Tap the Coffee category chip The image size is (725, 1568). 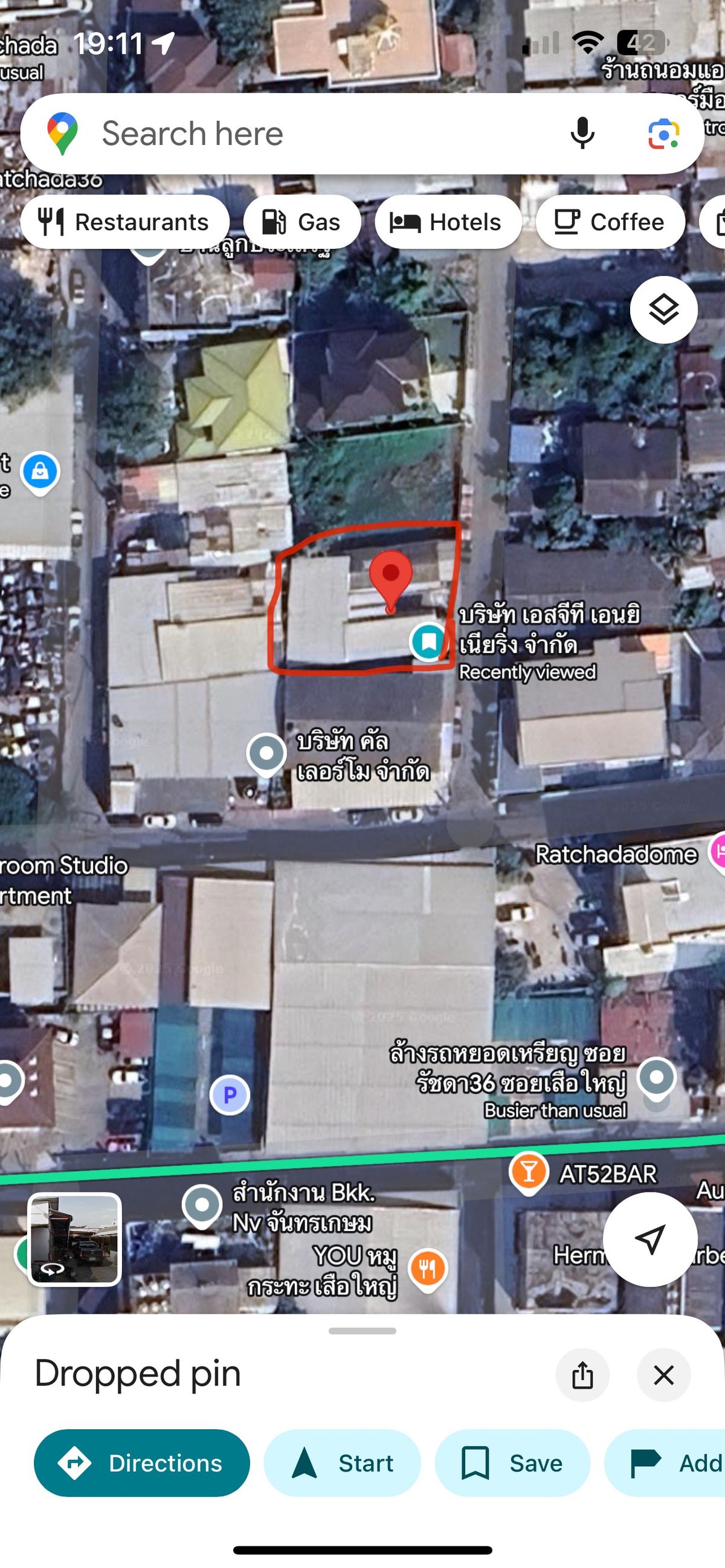coord(611,222)
